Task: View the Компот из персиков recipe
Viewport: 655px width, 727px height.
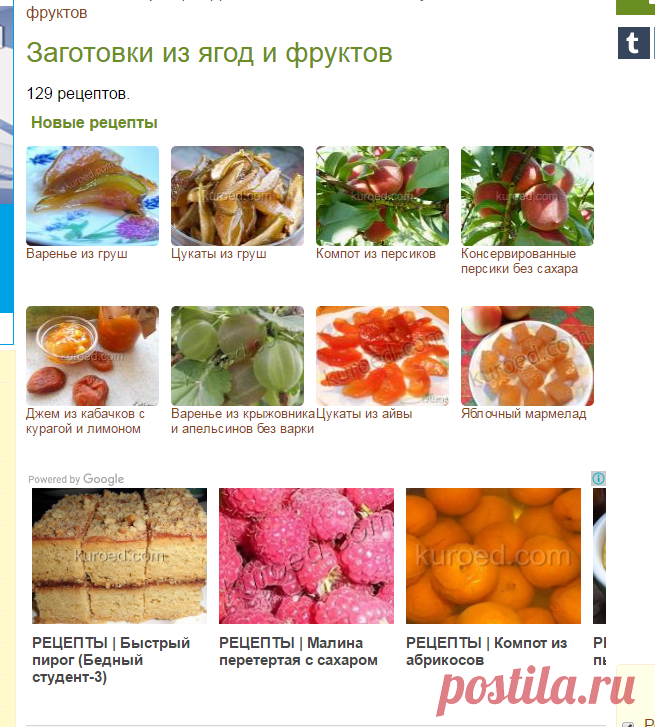Action: [x=382, y=195]
